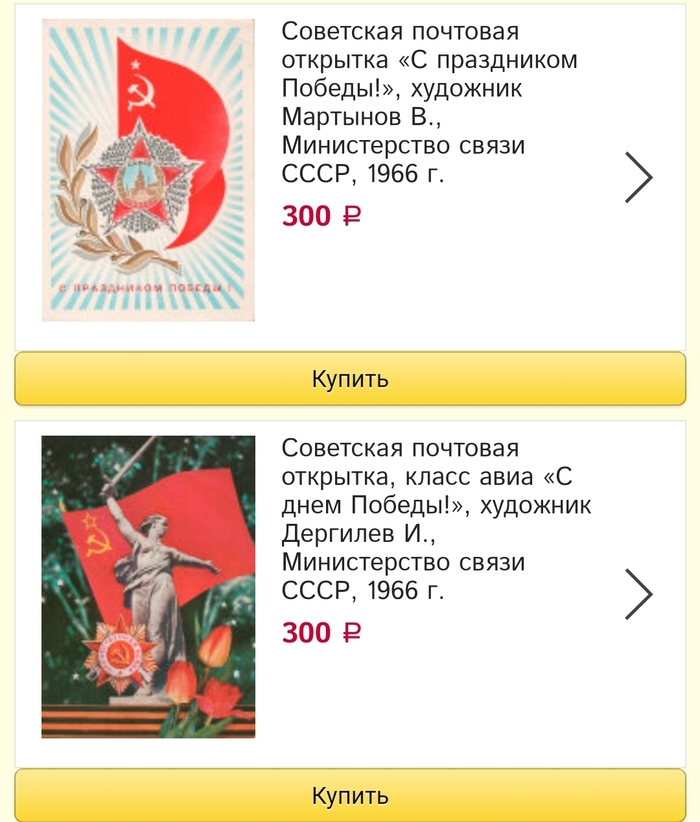Open details chevron for Martynov postcard
Screen dimensions: 700x822
(638, 178)
